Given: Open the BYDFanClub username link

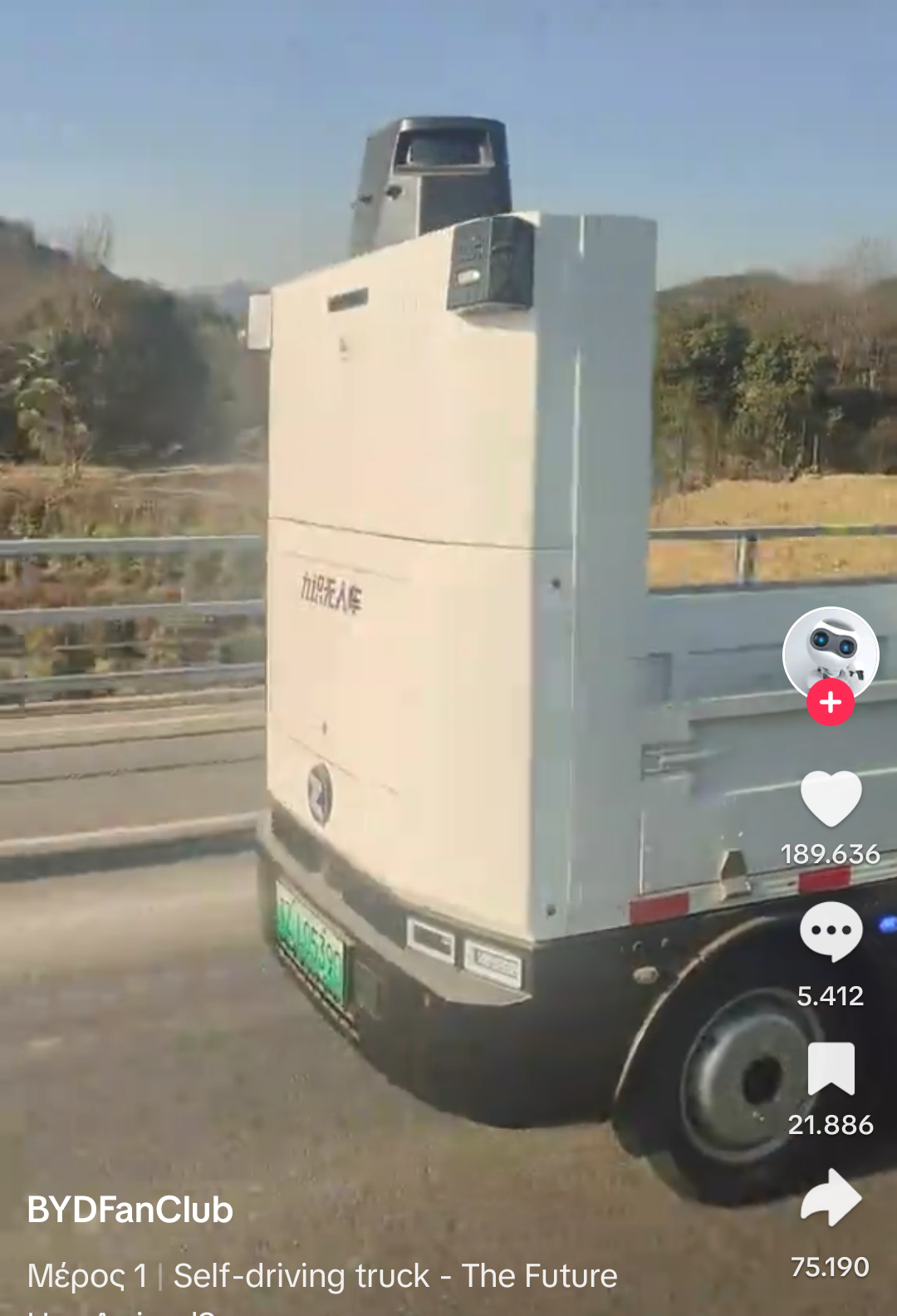Looking at the screenshot, I should (130, 1210).
